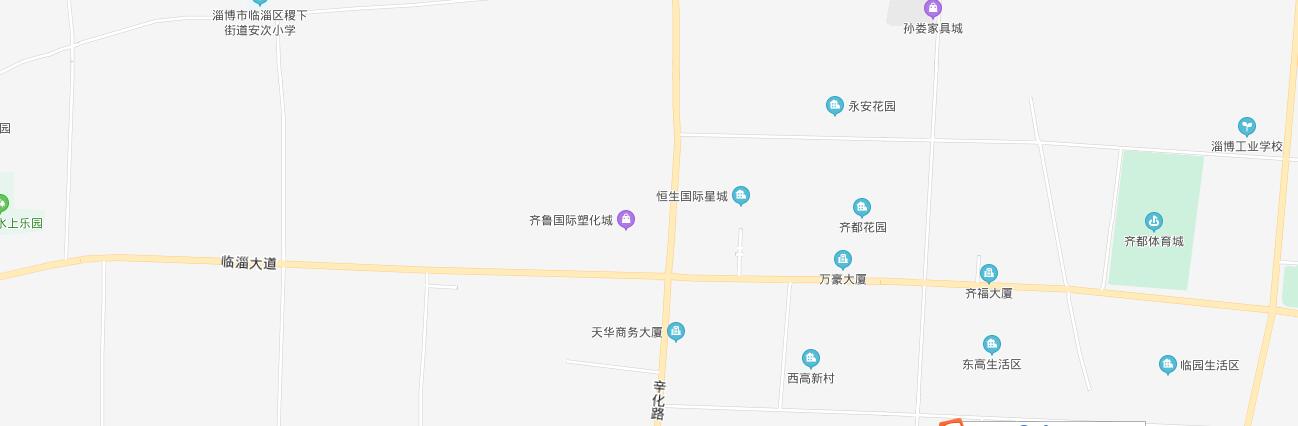Image resolution: width=1298 pixels, height=426 pixels.
Task: Tap the 东高生活区 marker
Action: [x=992, y=346]
